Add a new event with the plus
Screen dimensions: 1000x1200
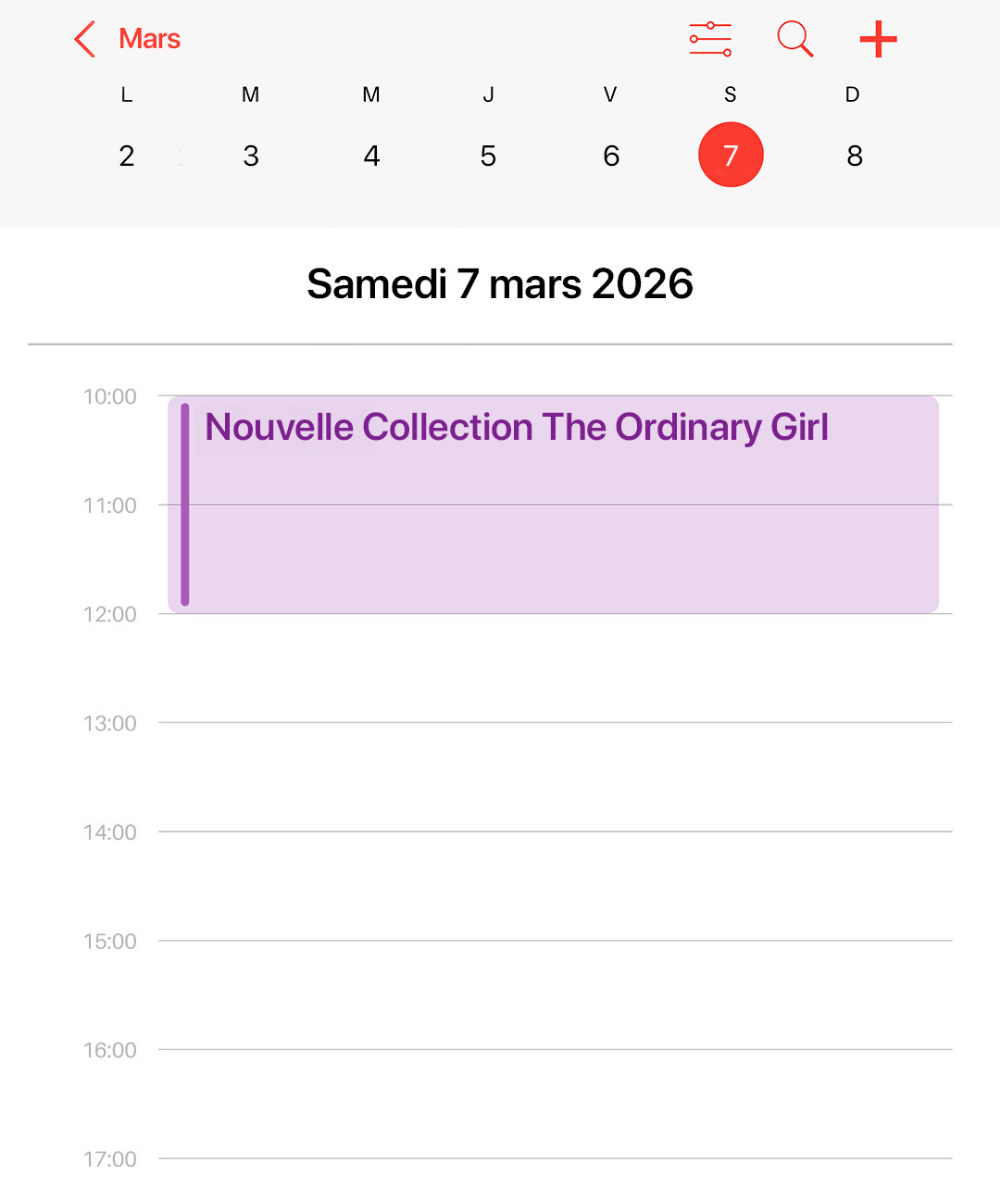tap(878, 40)
